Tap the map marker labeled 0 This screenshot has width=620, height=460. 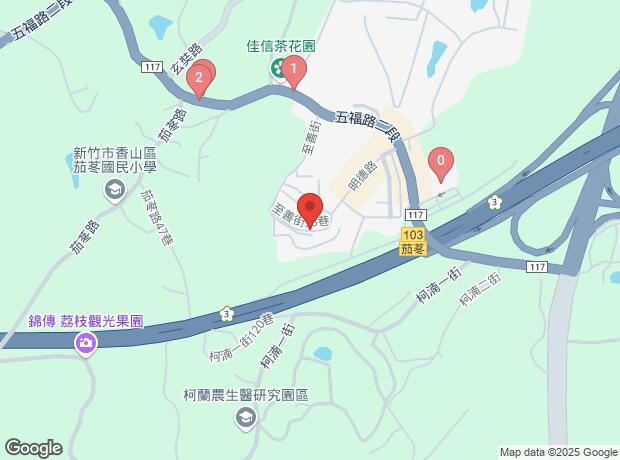click(x=440, y=162)
